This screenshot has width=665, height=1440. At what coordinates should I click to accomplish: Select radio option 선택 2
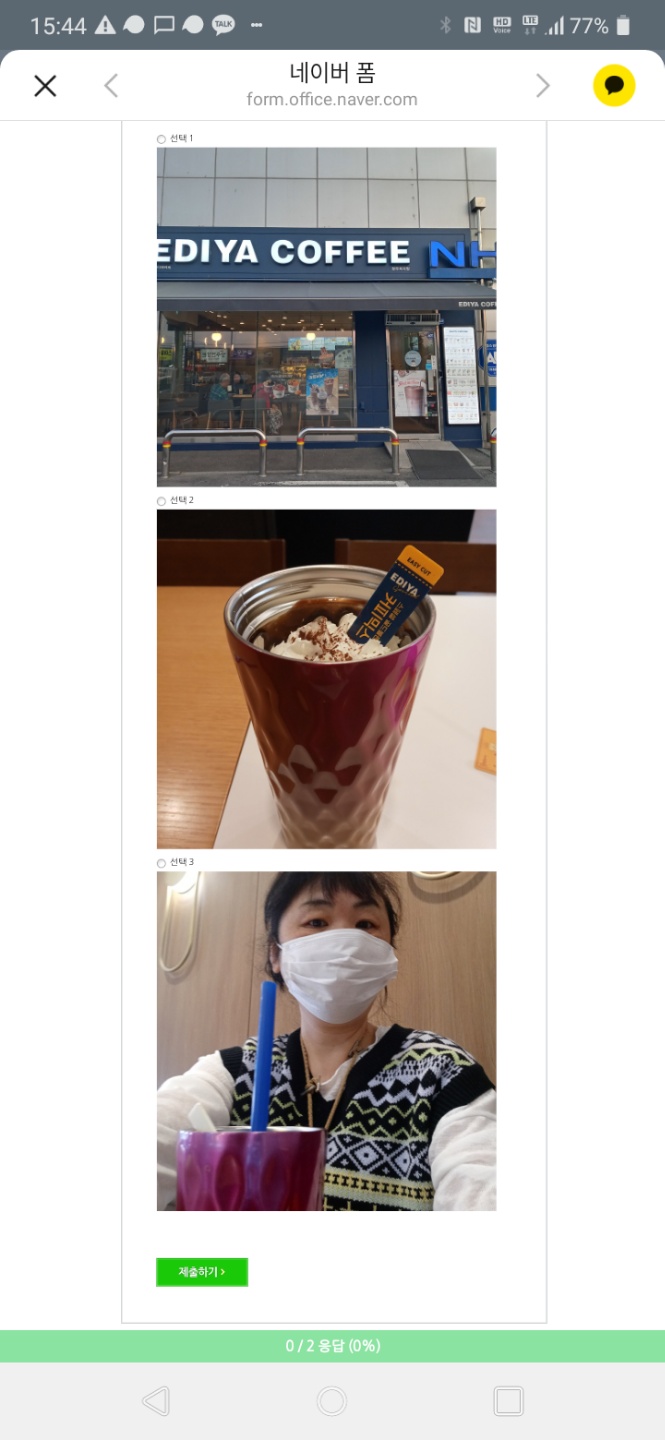pyautogui.click(x=162, y=501)
